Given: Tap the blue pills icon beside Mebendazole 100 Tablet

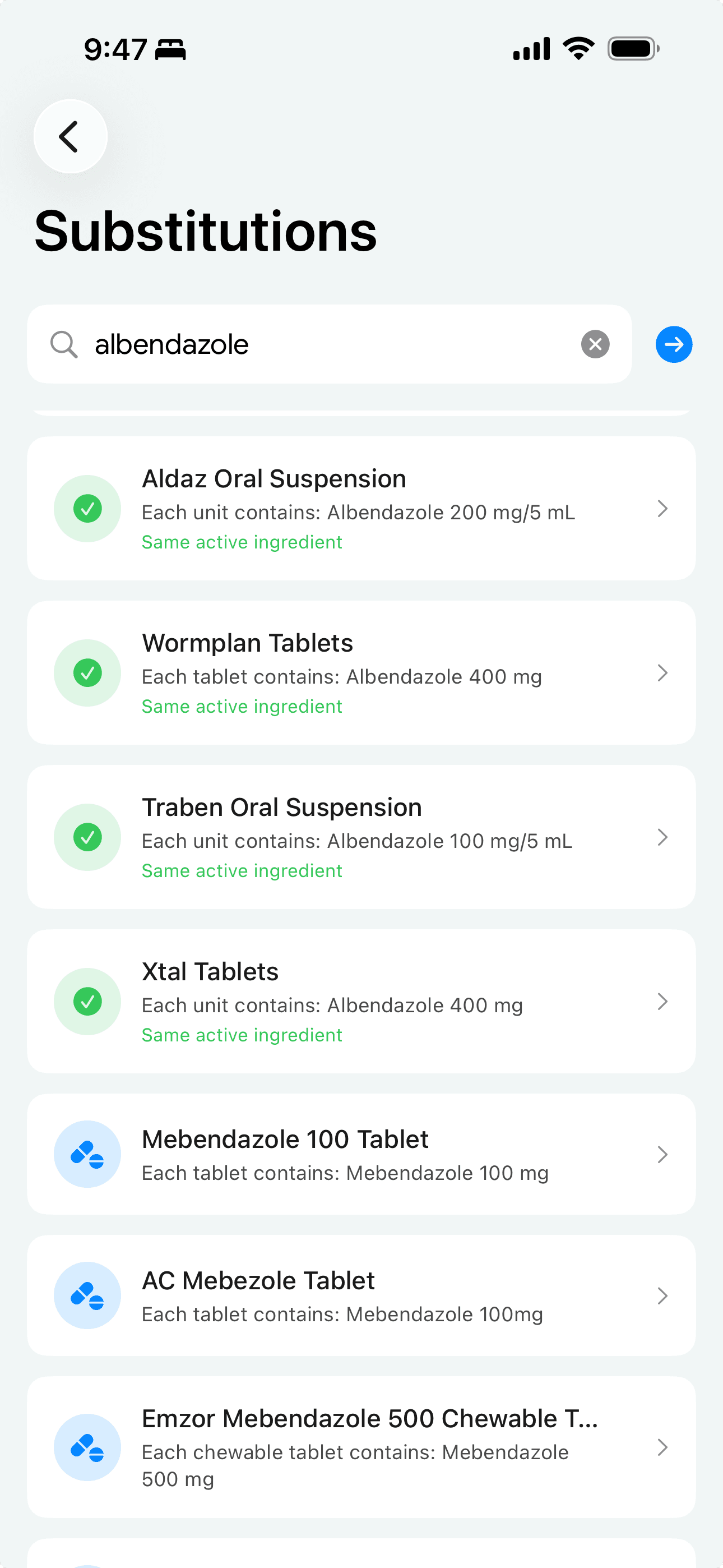Looking at the screenshot, I should pos(87,1154).
